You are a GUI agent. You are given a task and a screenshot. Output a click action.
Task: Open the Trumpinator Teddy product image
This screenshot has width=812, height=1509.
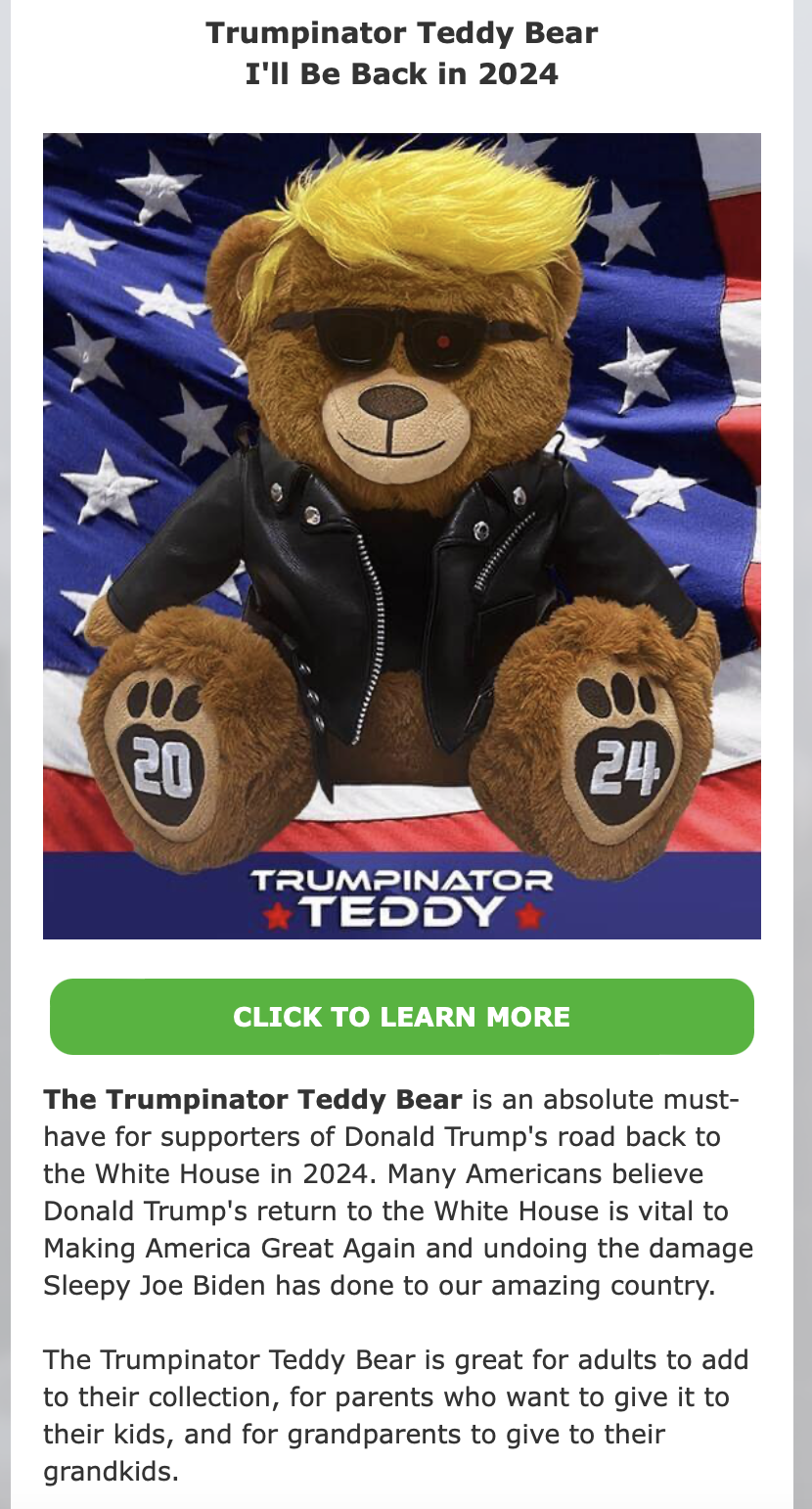click(x=402, y=536)
